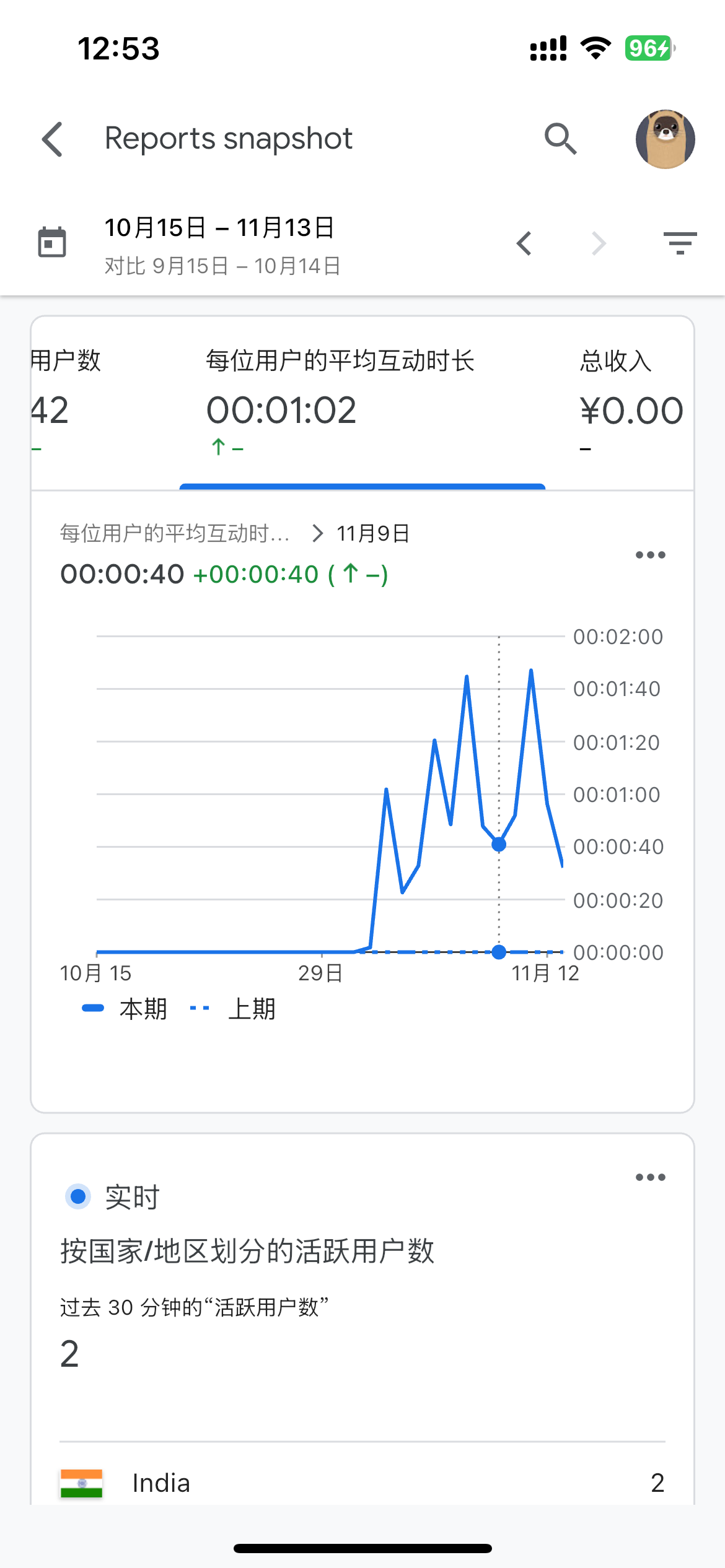This screenshot has width=725, height=1568.
Task: Open the 实时 card's more options menu
Action: [650, 1177]
